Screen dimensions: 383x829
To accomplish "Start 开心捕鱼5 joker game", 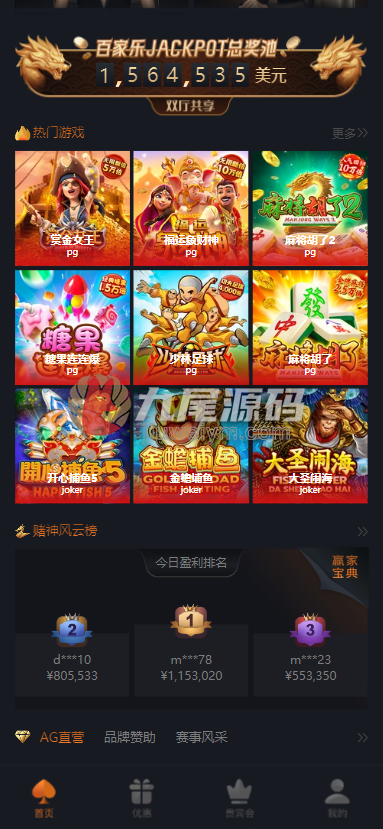I will point(72,446).
